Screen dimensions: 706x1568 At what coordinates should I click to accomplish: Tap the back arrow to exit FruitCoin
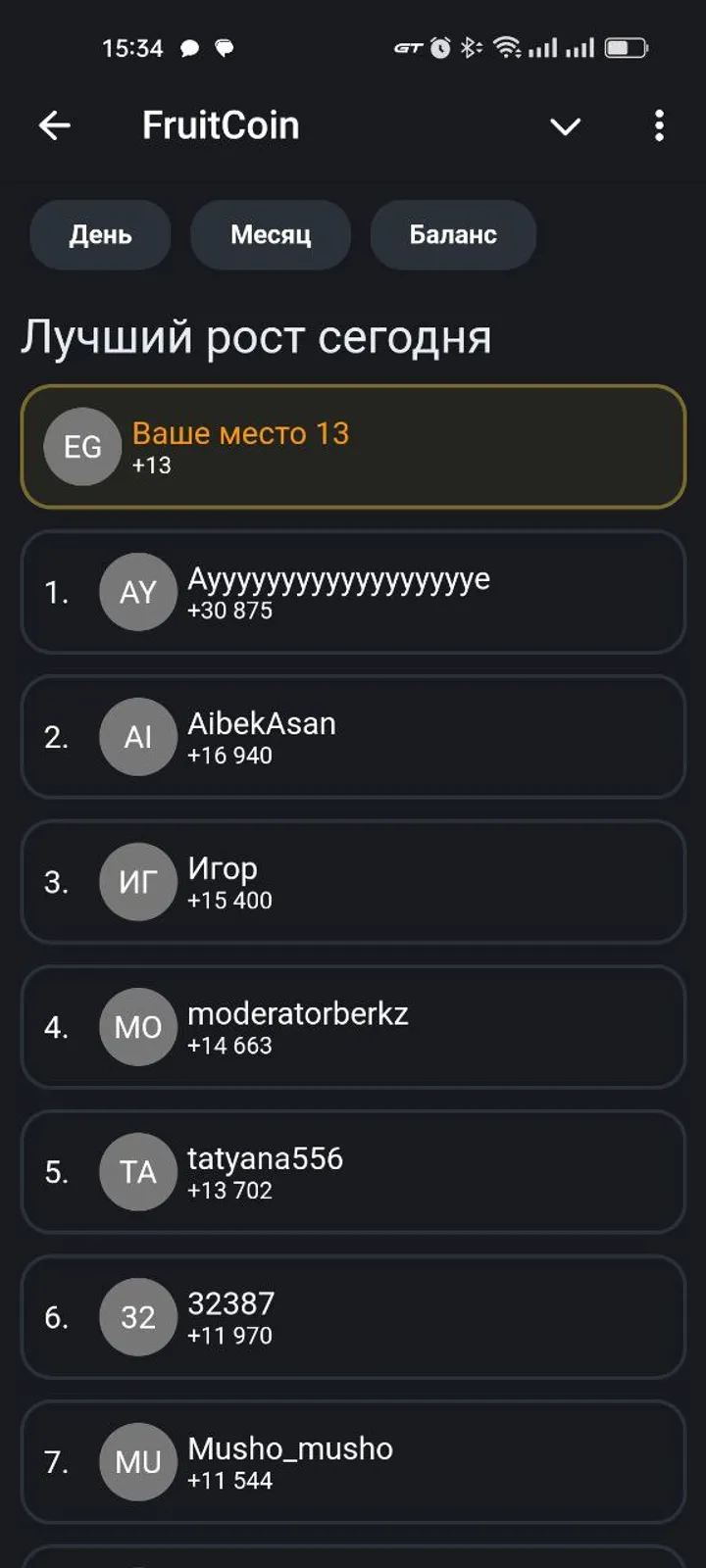point(56,125)
